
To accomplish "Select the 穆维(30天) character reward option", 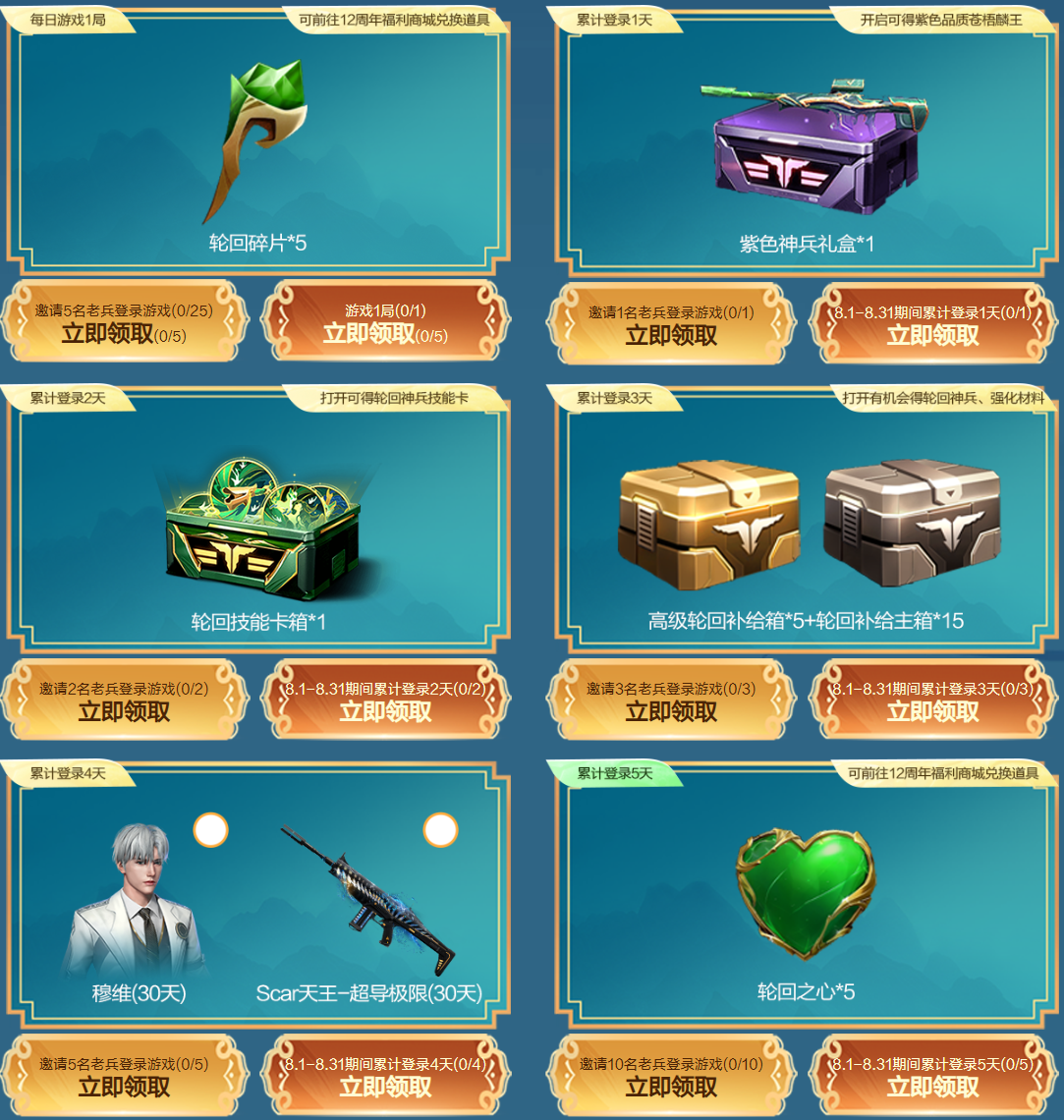I will [x=210, y=830].
